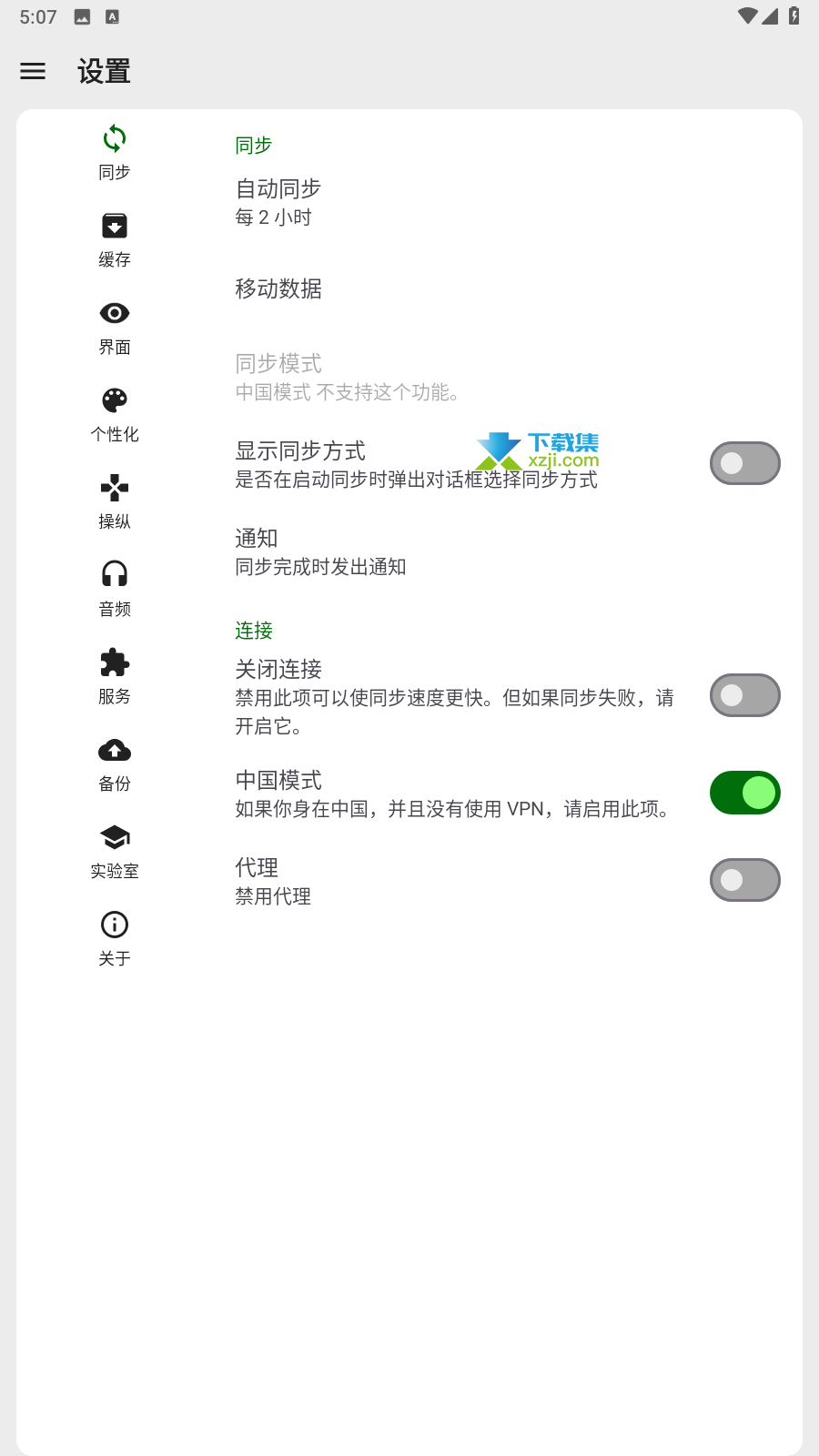Select the 缓存 settings category
This screenshot has height=1456, width=819.
point(115,240)
